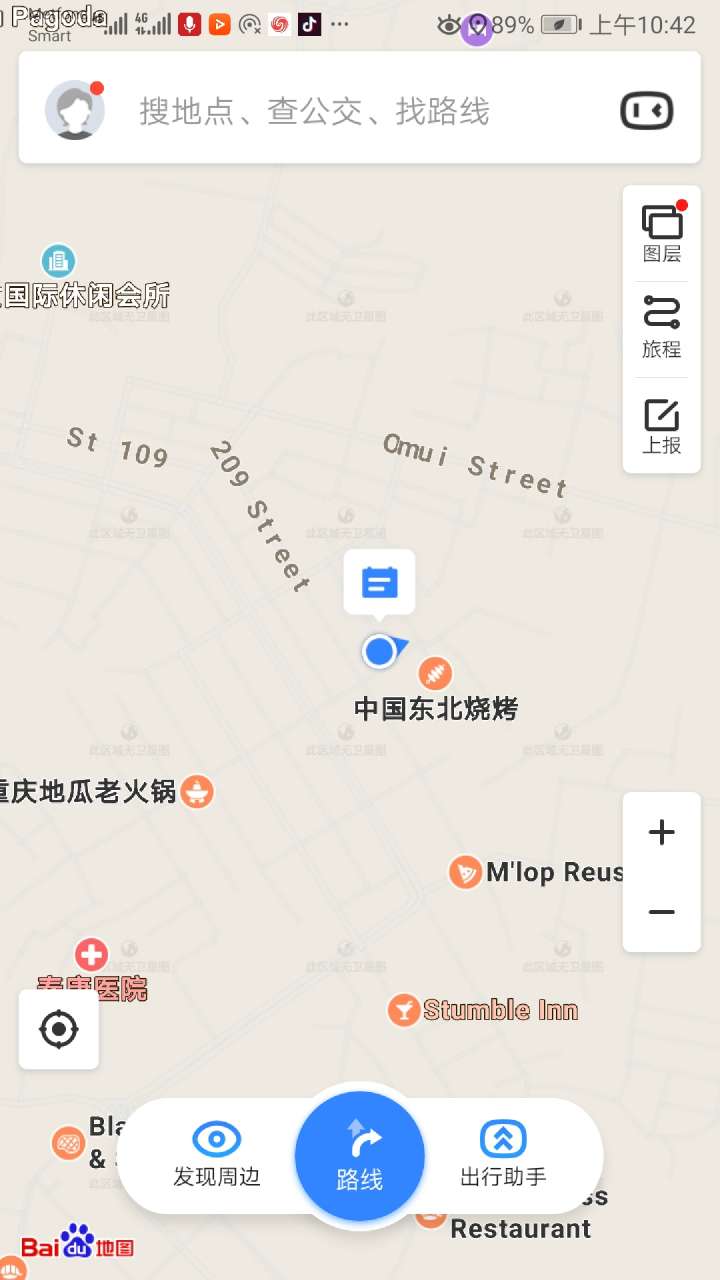The height and width of the screenshot is (1280, 720).
Task: Recenter map on my location
Action: tap(59, 1029)
